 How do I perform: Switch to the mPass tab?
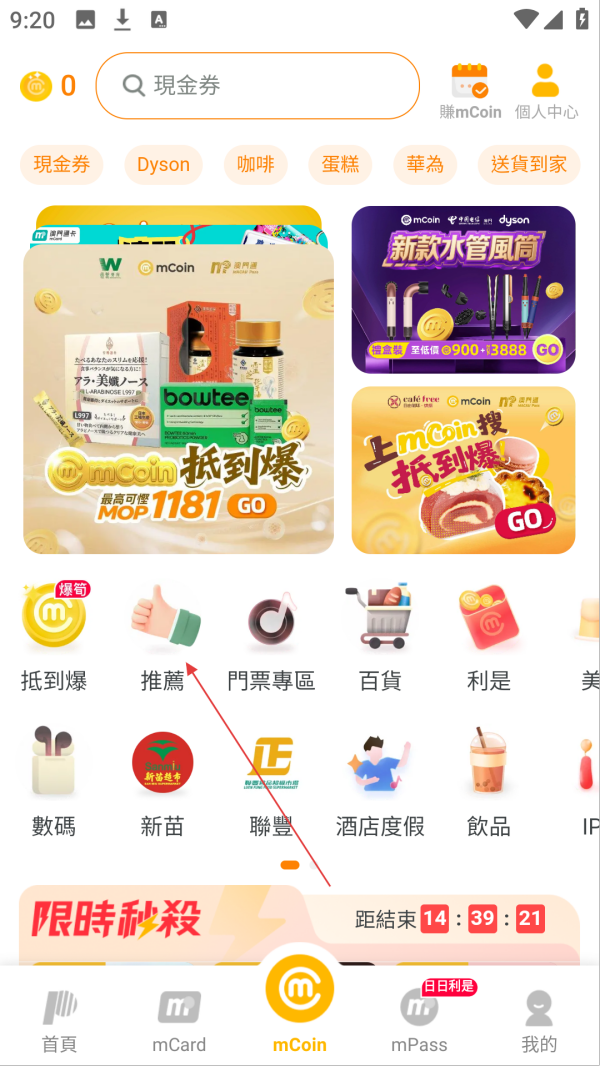click(419, 1020)
